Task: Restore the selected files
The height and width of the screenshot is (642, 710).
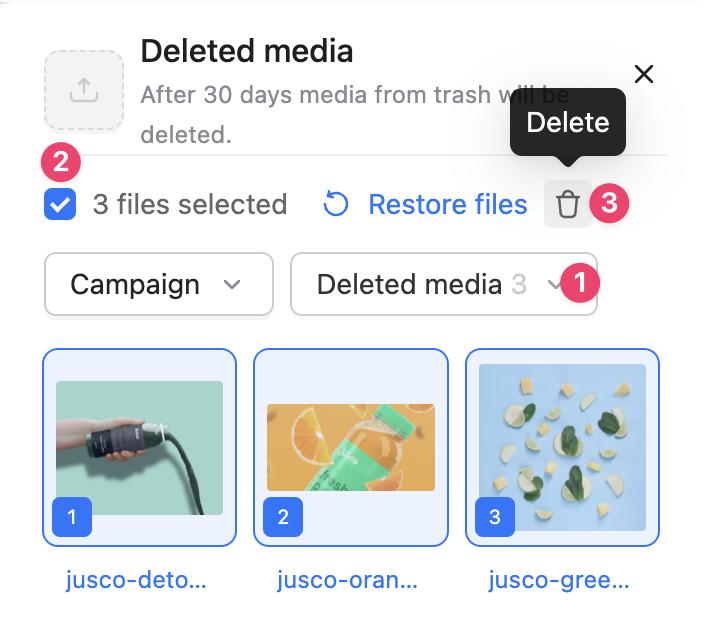Action: coord(426,205)
